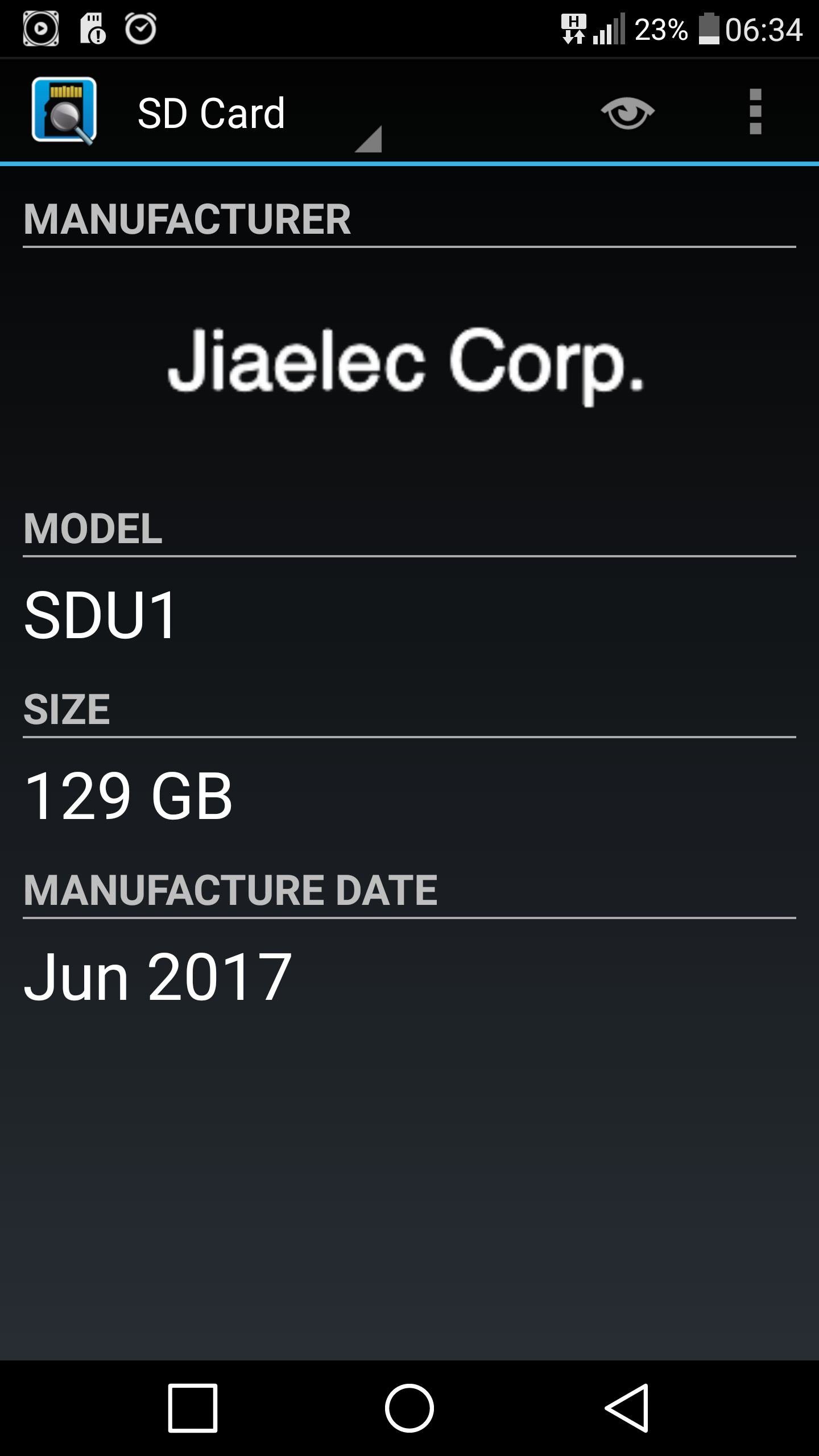This screenshot has height=1456, width=819.
Task: Open recent apps from the navigation bar
Action: pos(193,1408)
